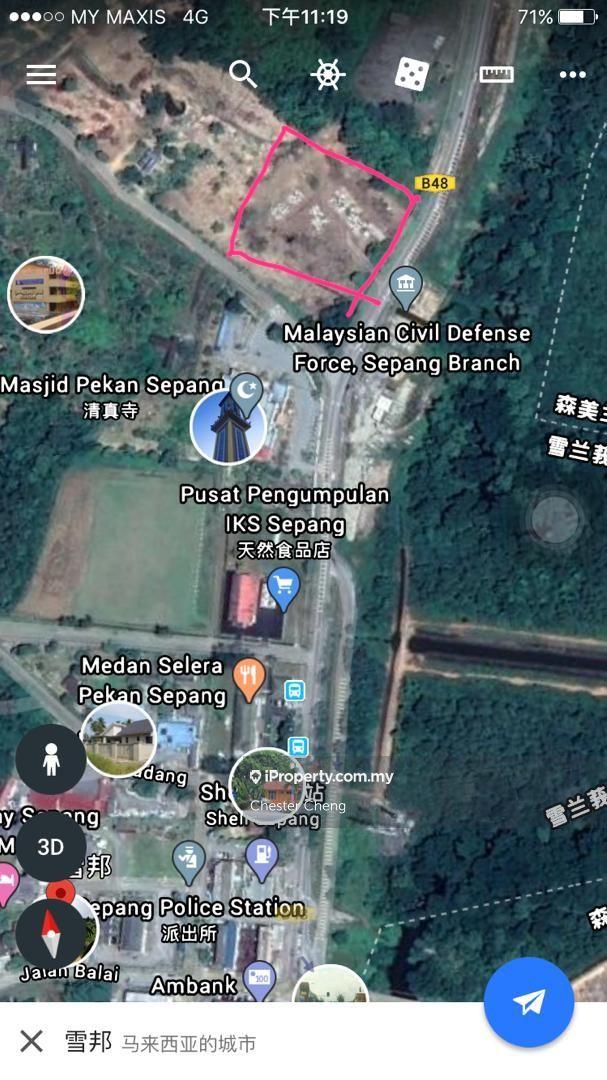Image resolution: width=607 pixels, height=1080 pixels.
Task: Select Malaysian Civil Defense Force pin
Action: (x=405, y=287)
